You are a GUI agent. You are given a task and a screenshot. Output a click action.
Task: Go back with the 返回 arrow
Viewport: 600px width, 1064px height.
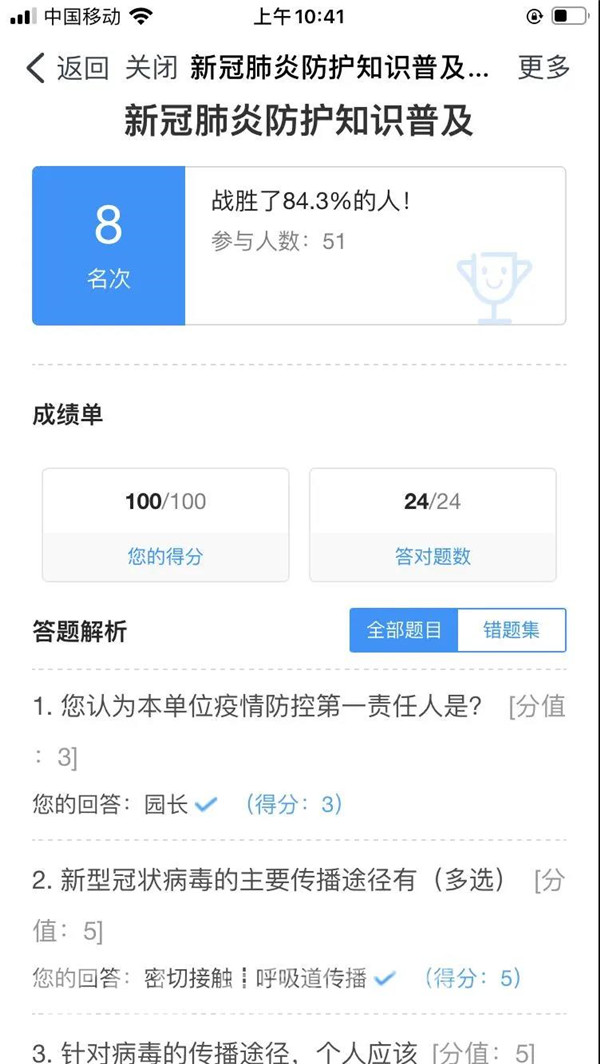[67, 68]
